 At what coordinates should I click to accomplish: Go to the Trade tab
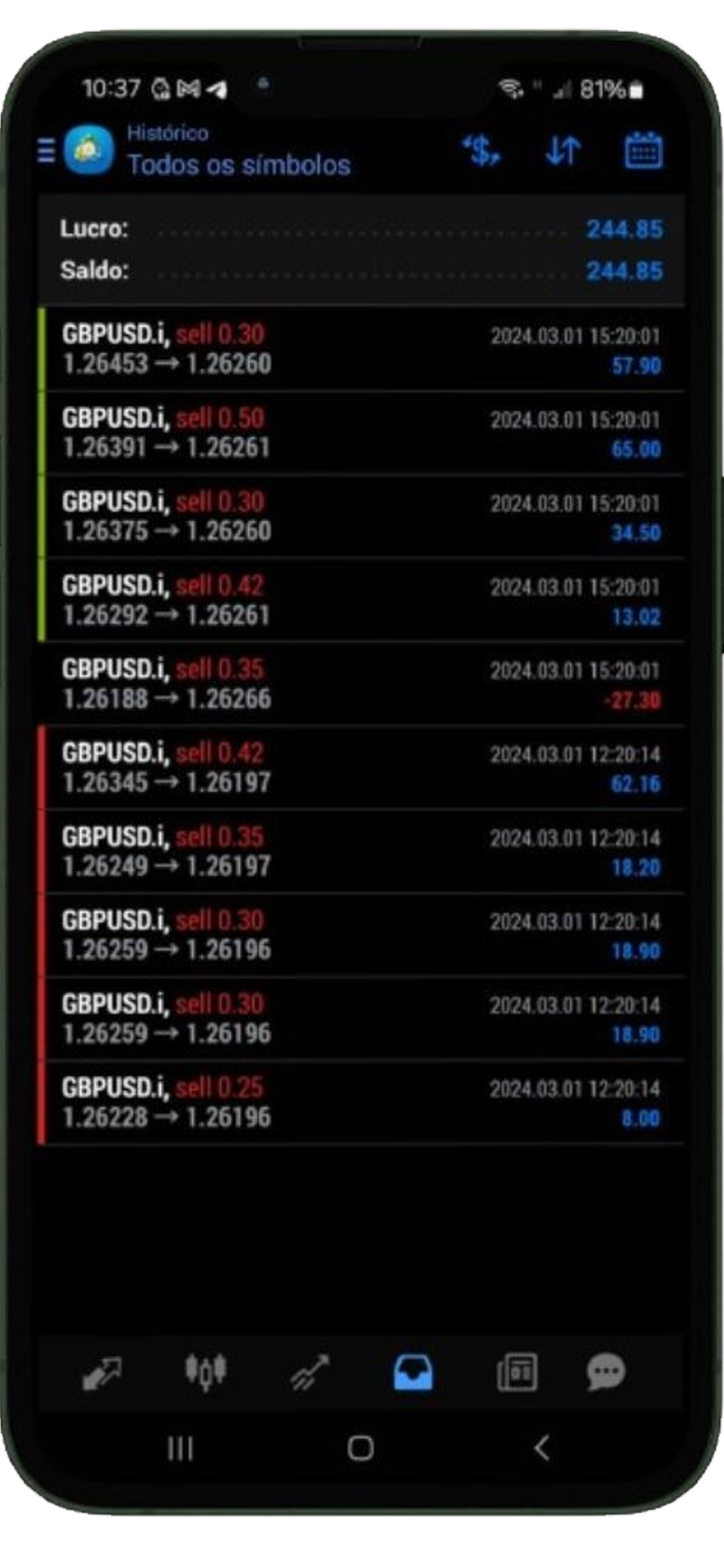pos(310,1372)
